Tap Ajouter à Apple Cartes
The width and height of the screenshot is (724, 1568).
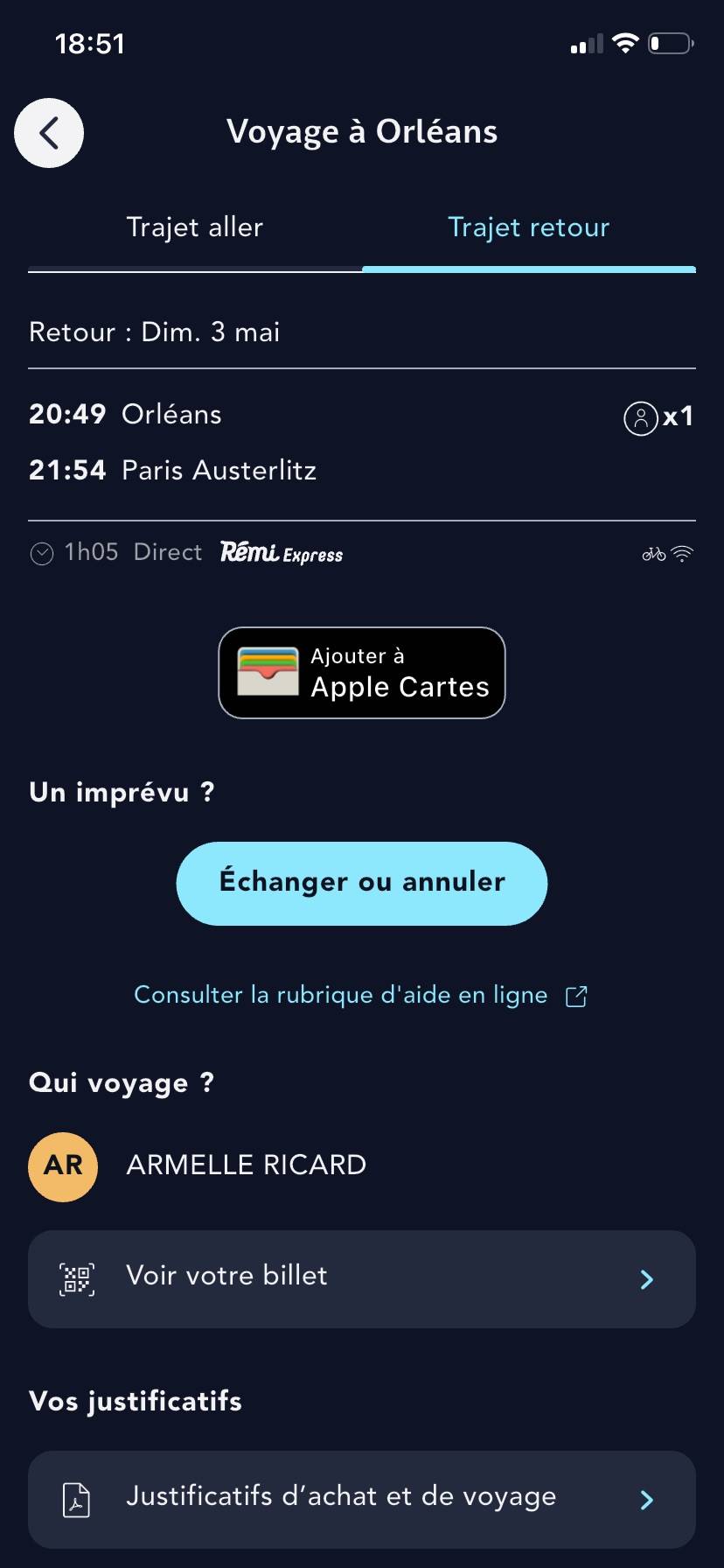pos(361,672)
